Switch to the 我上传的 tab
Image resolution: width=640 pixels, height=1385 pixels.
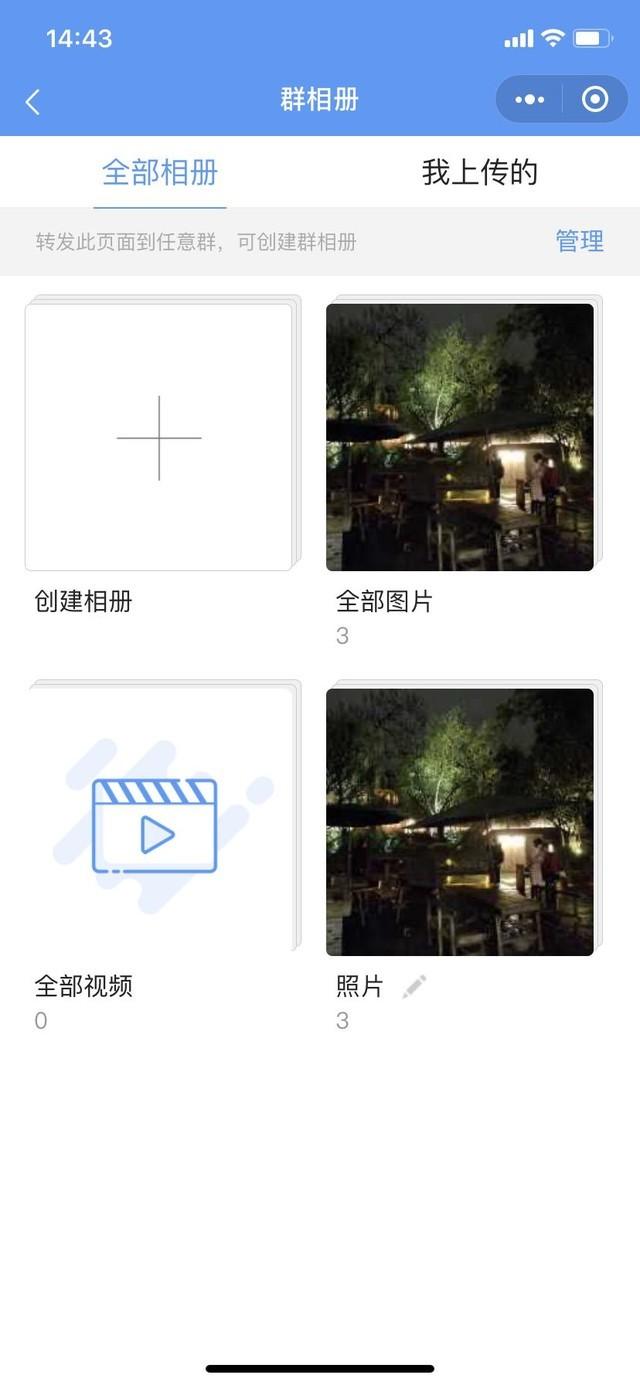[x=479, y=172]
